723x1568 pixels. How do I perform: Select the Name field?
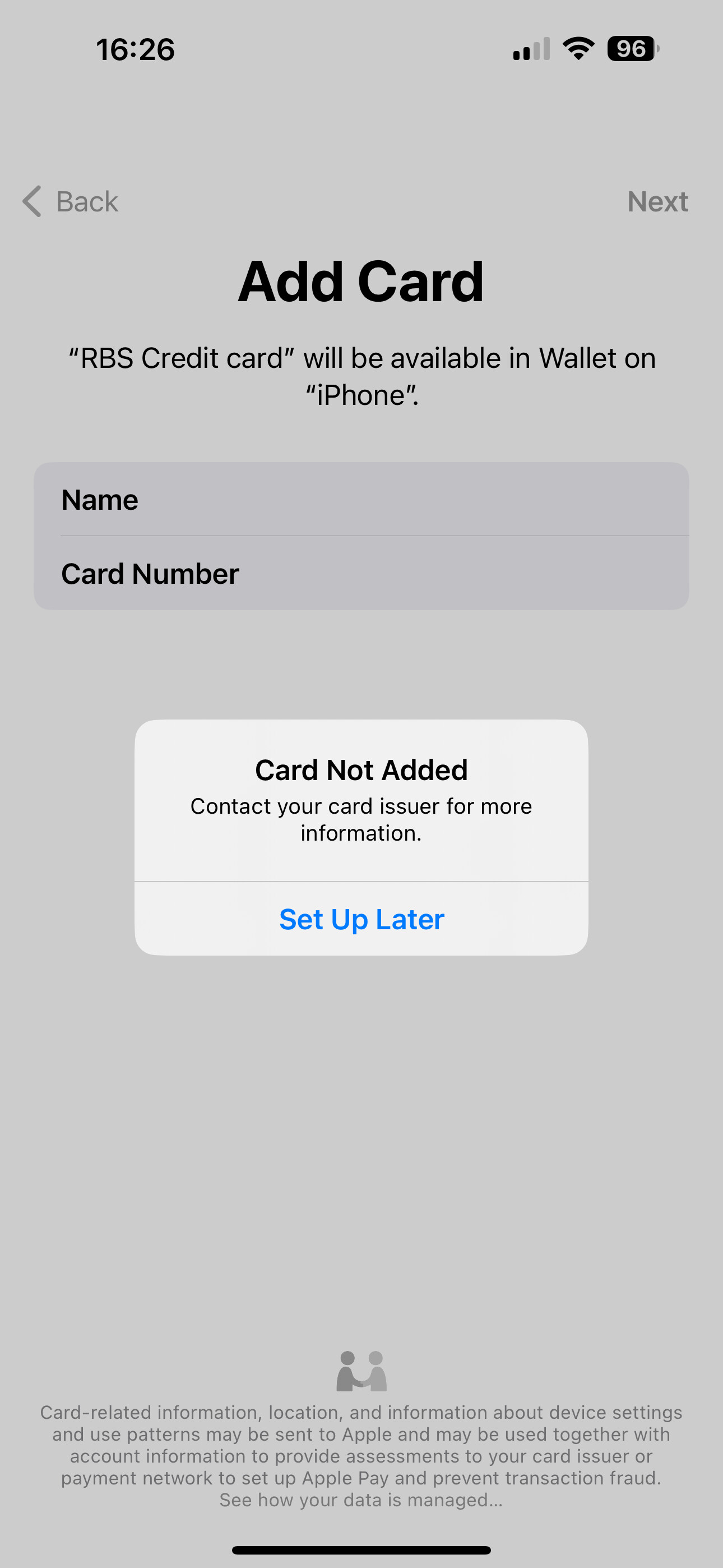click(361, 500)
